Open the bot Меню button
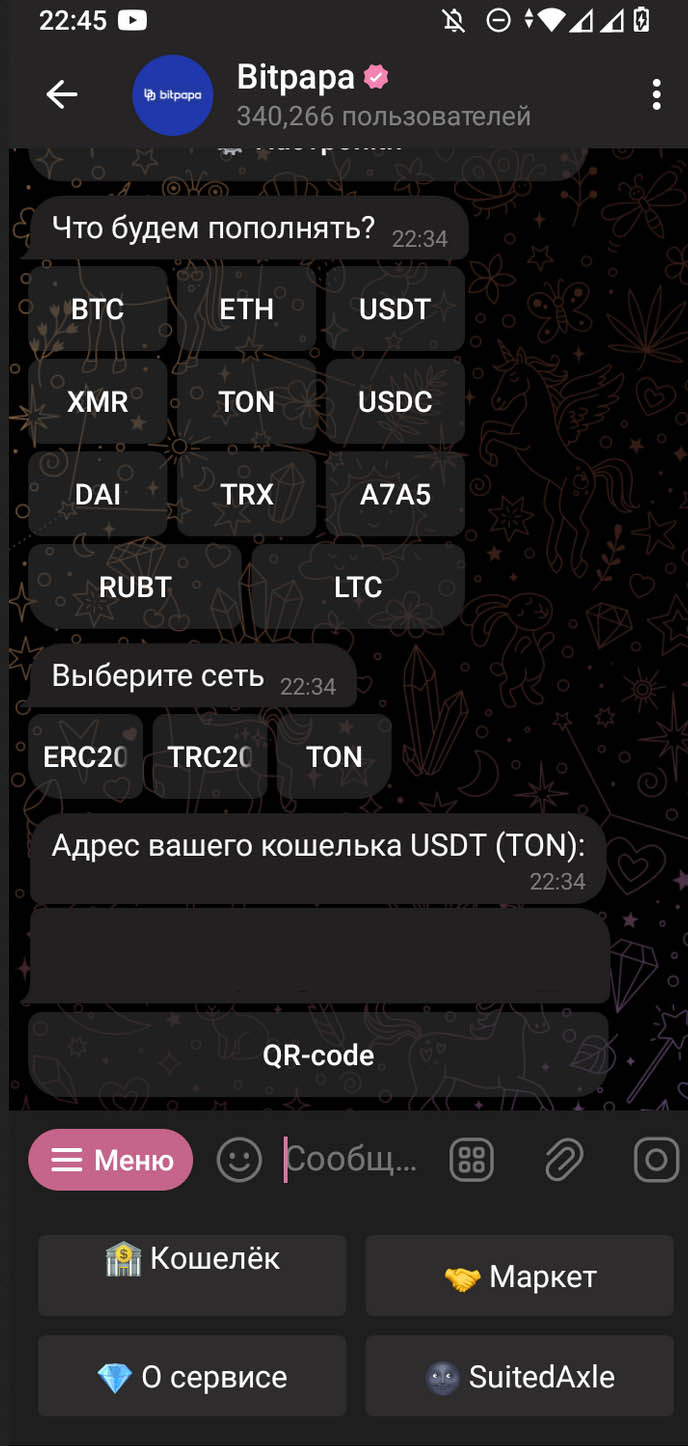 point(111,1160)
